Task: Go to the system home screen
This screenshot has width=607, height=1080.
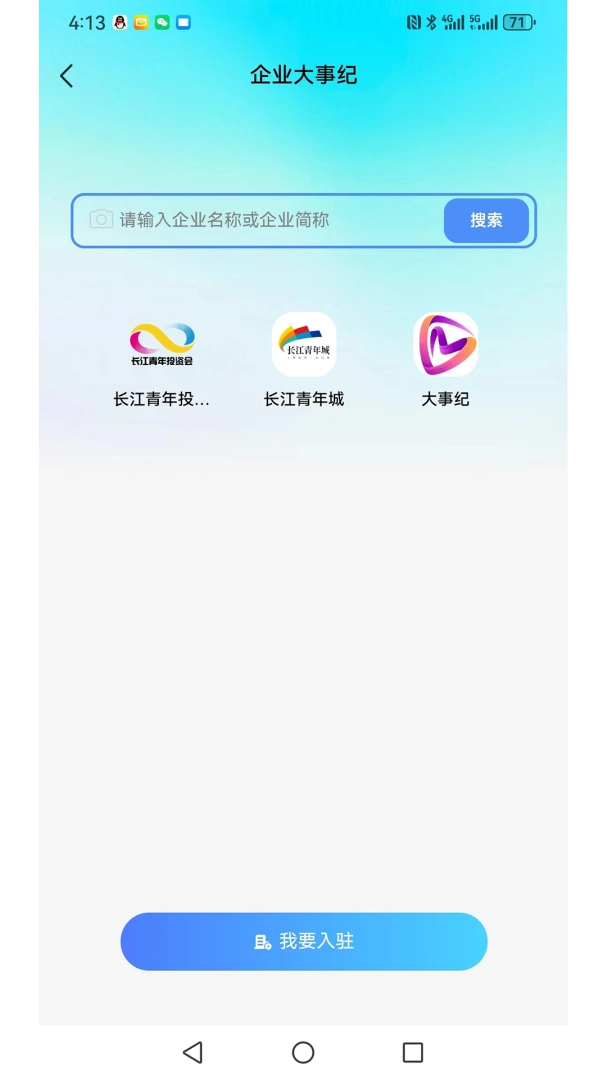Action: click(303, 1052)
